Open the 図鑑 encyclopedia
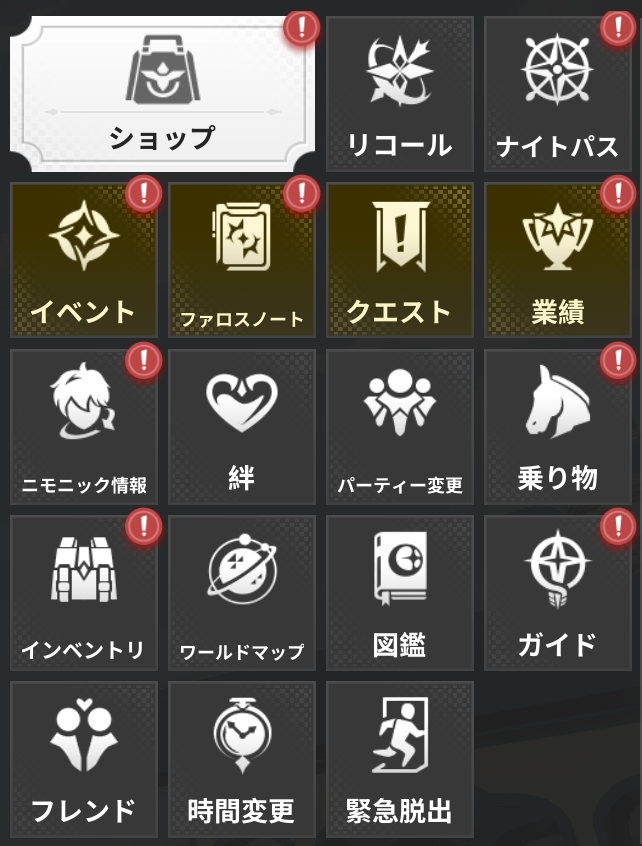 tap(400, 593)
